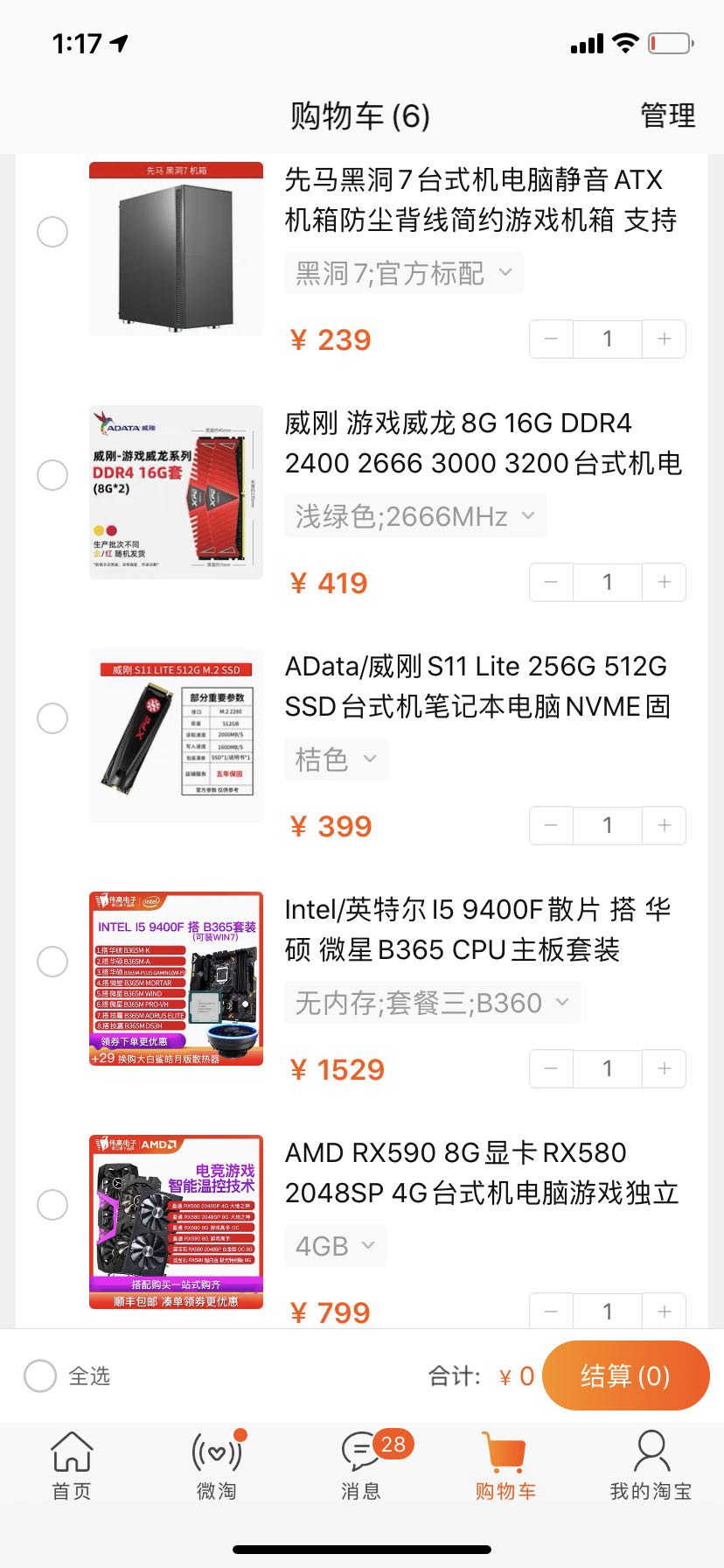Tap 结算 to check out
This screenshot has width=724, height=1568.
click(x=624, y=1375)
